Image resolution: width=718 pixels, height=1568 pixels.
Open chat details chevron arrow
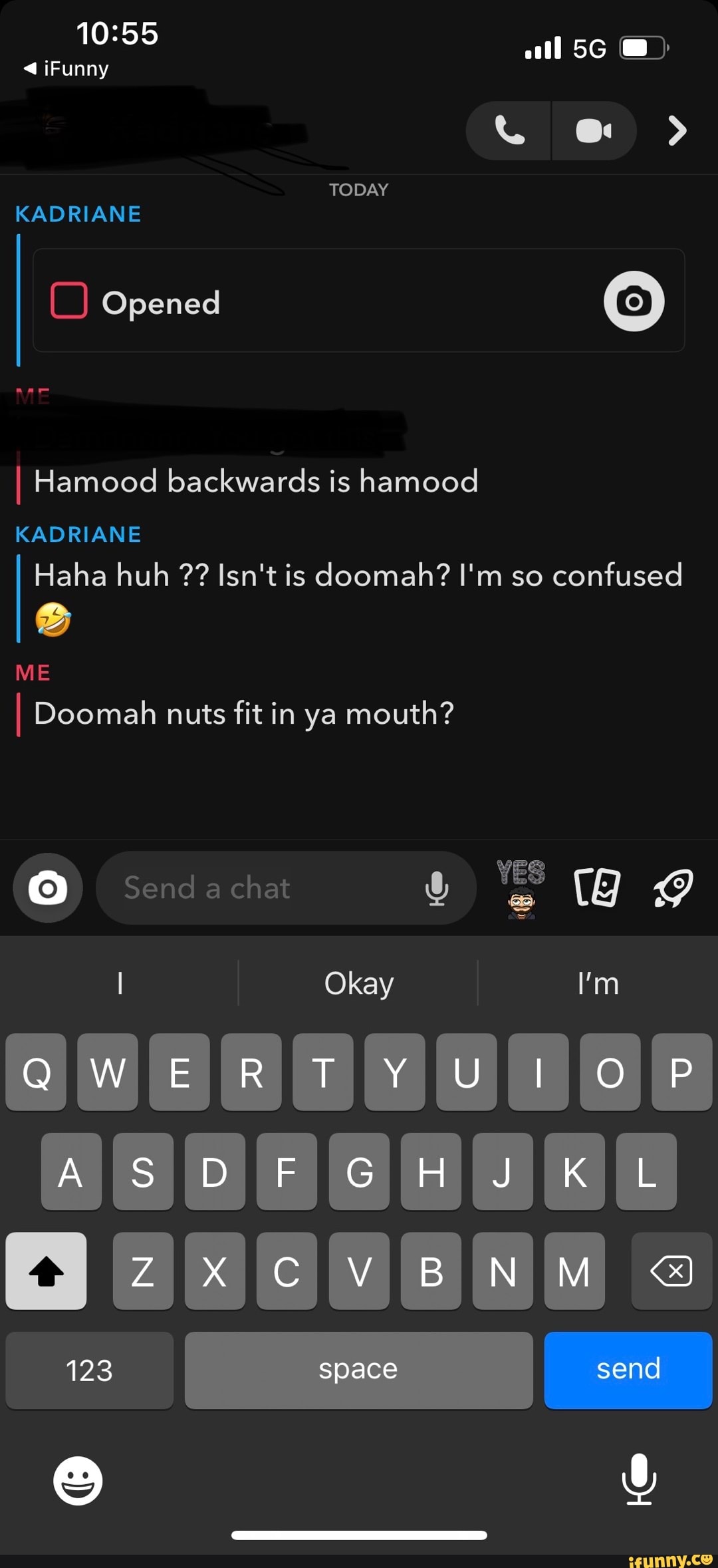click(676, 130)
